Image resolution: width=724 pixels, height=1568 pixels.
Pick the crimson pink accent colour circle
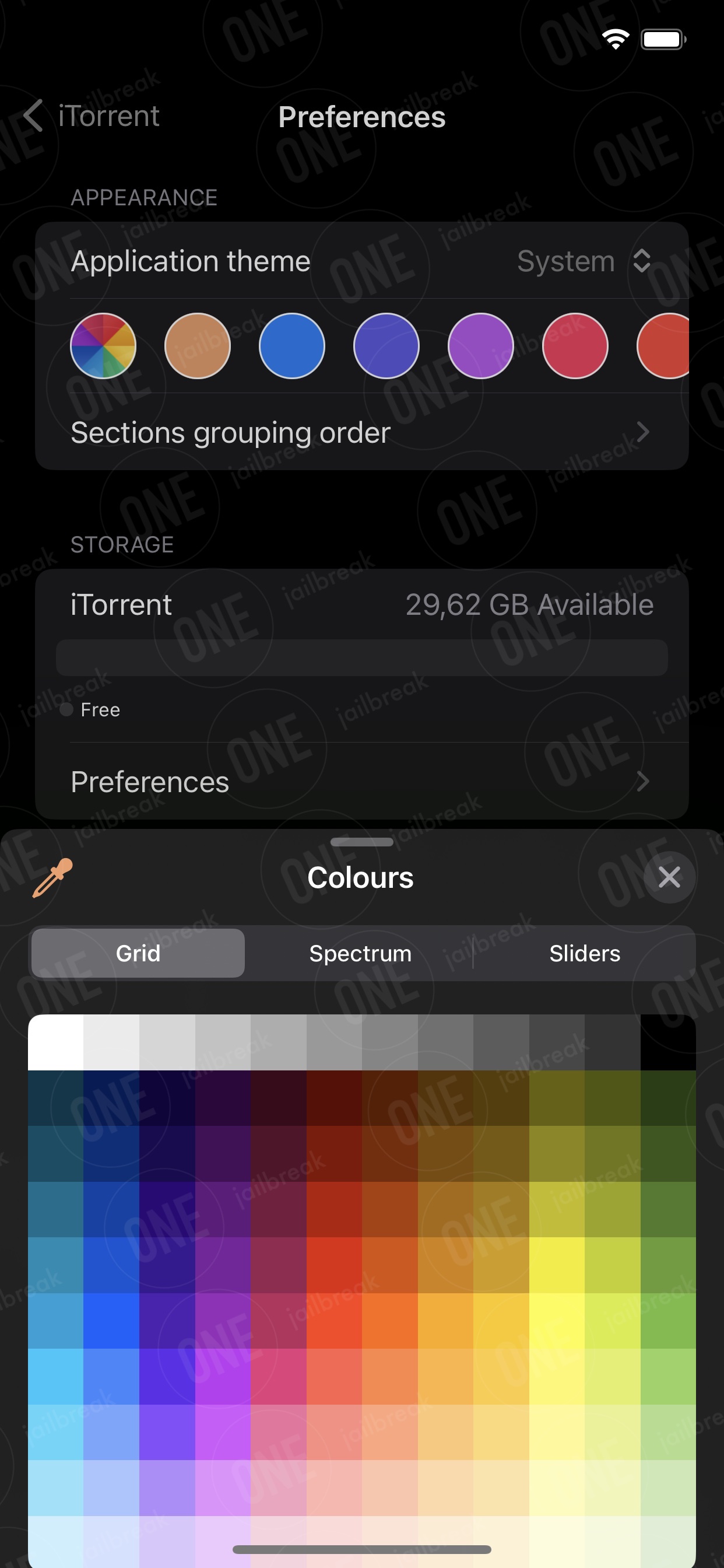coord(575,346)
